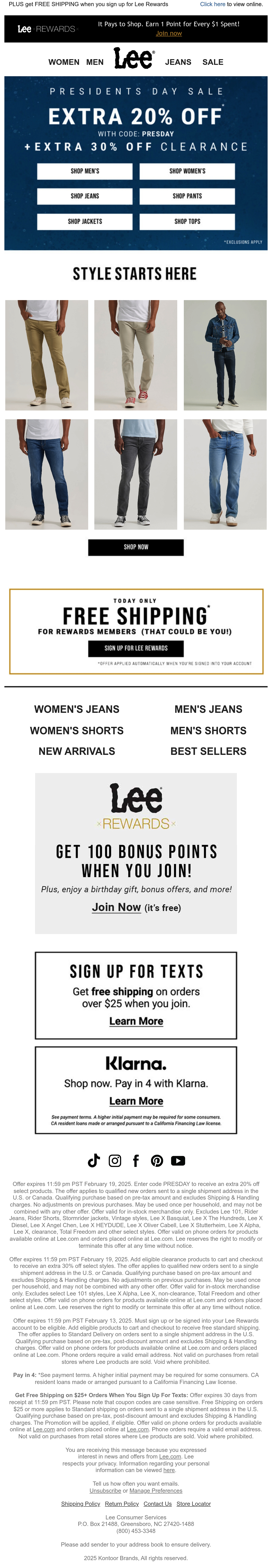The height and width of the screenshot is (1568, 272).
Task: Open the Shop Jackets button
Action: 85,221
